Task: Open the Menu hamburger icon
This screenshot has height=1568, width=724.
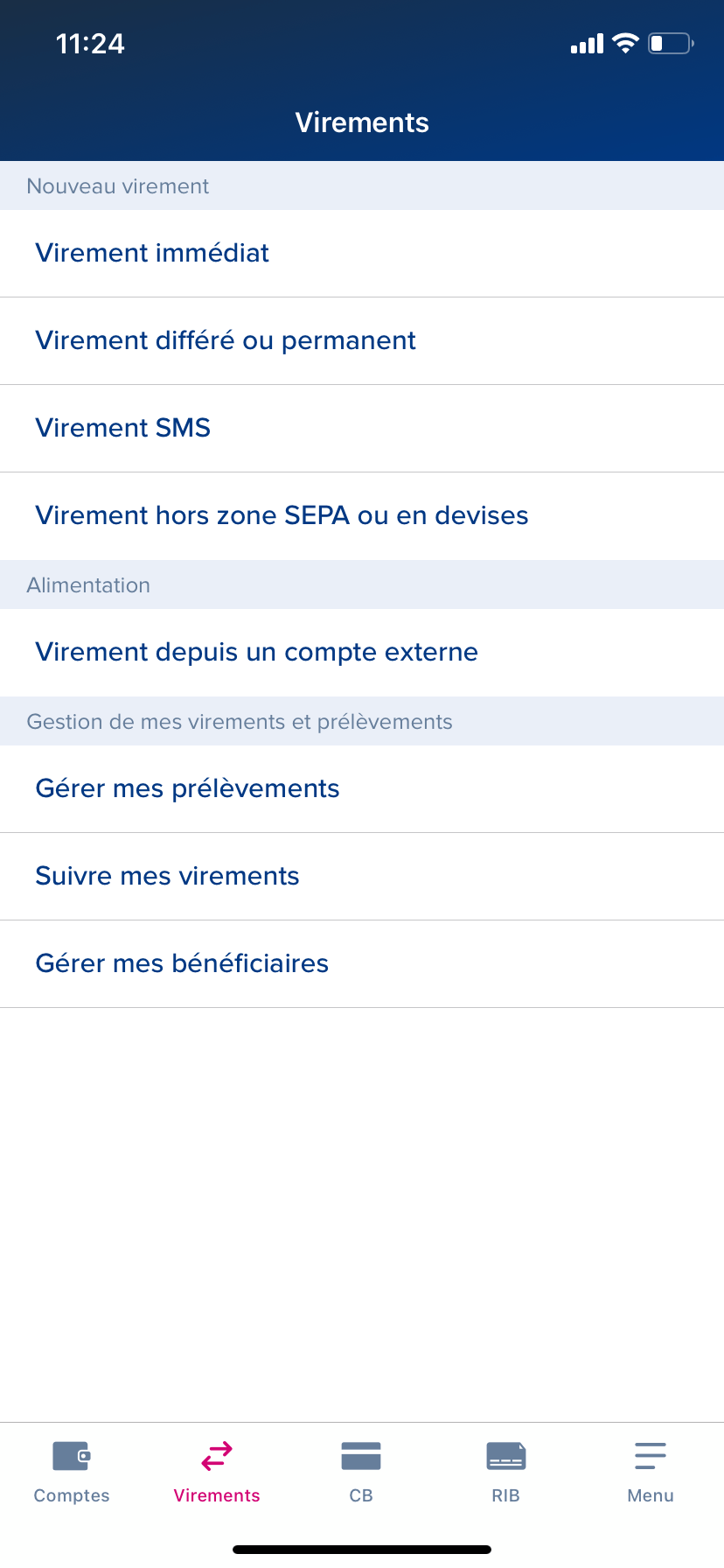Action: (x=650, y=1455)
